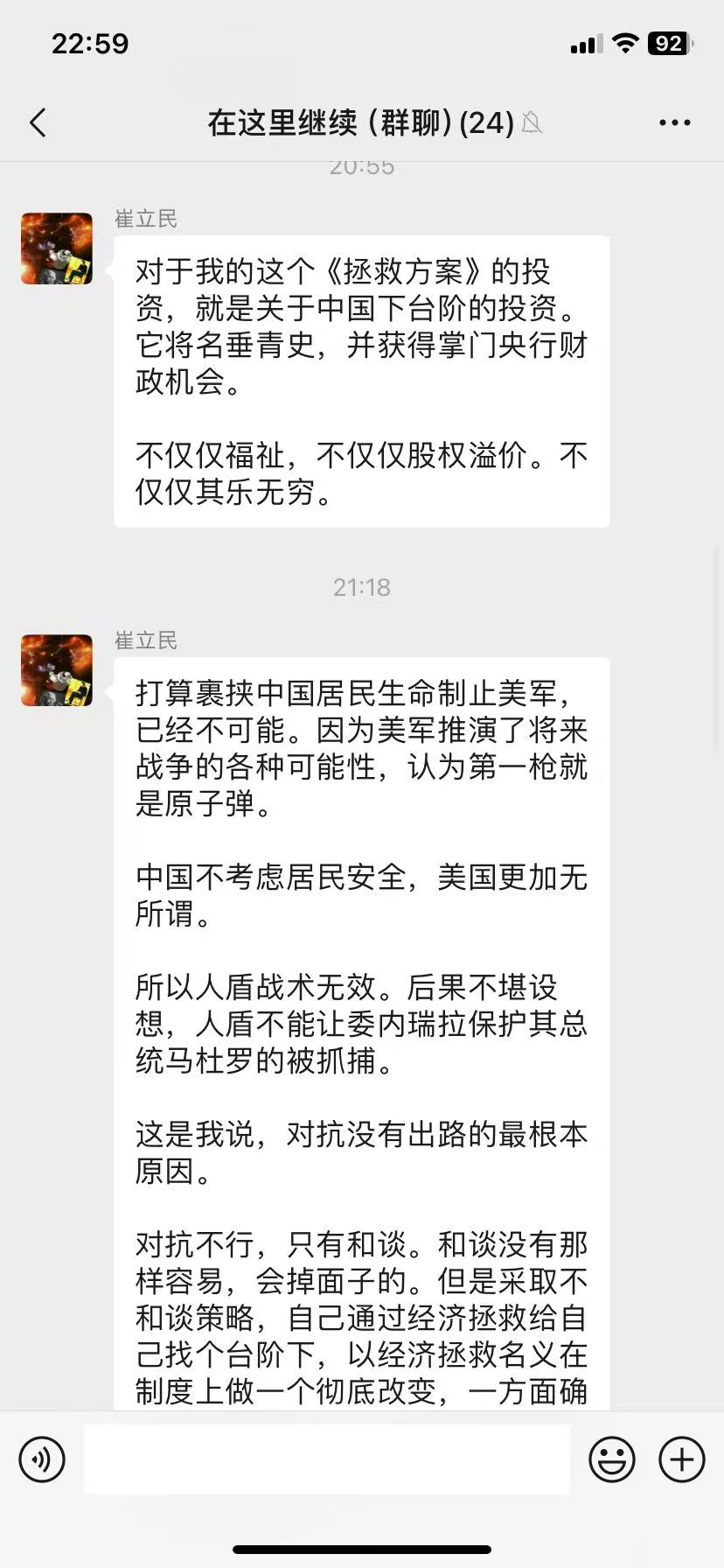724x1568 pixels.
Task: Tap the 21:18 timestamp divider
Action: [x=361, y=587]
